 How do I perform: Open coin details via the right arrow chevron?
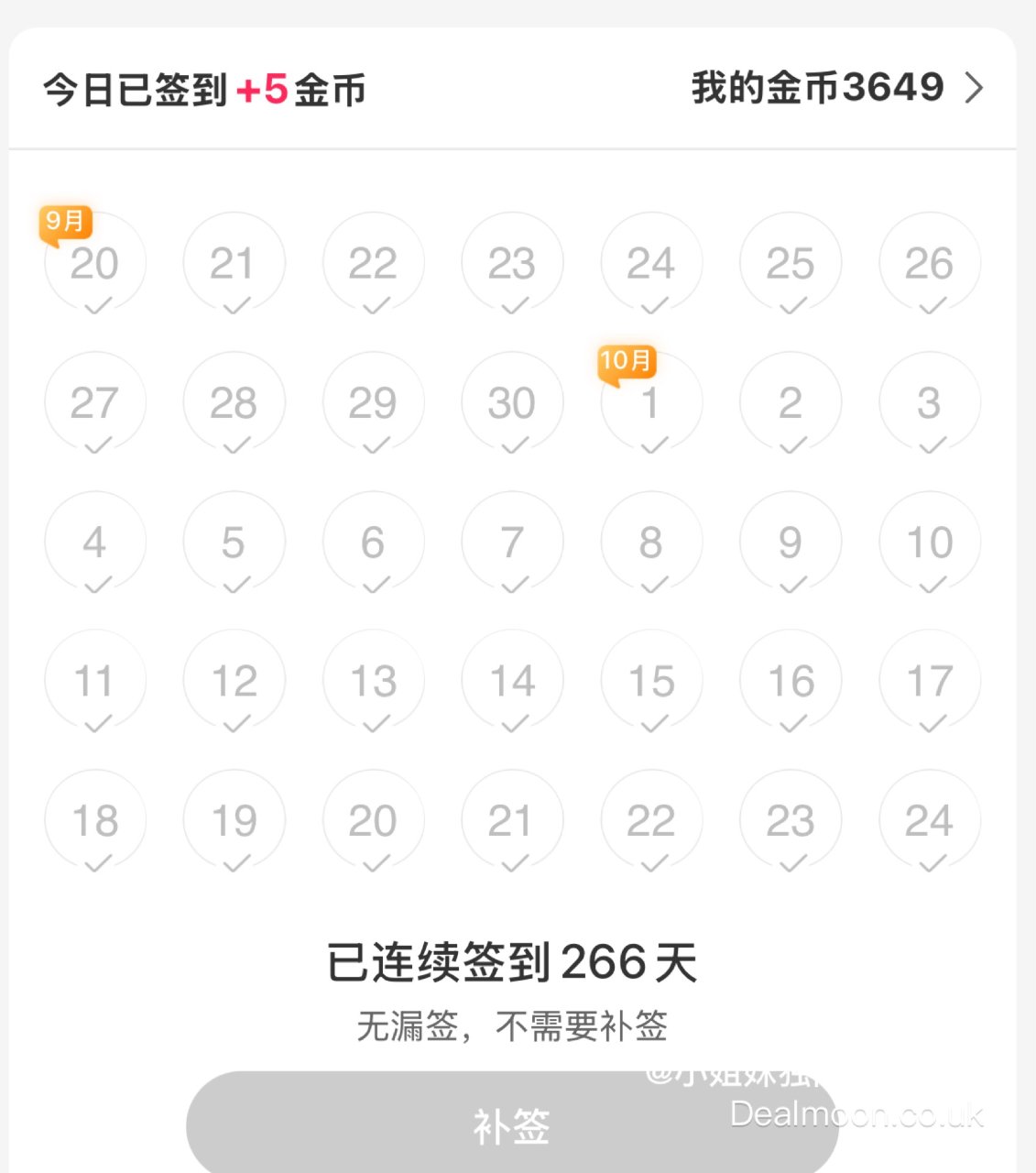click(976, 87)
